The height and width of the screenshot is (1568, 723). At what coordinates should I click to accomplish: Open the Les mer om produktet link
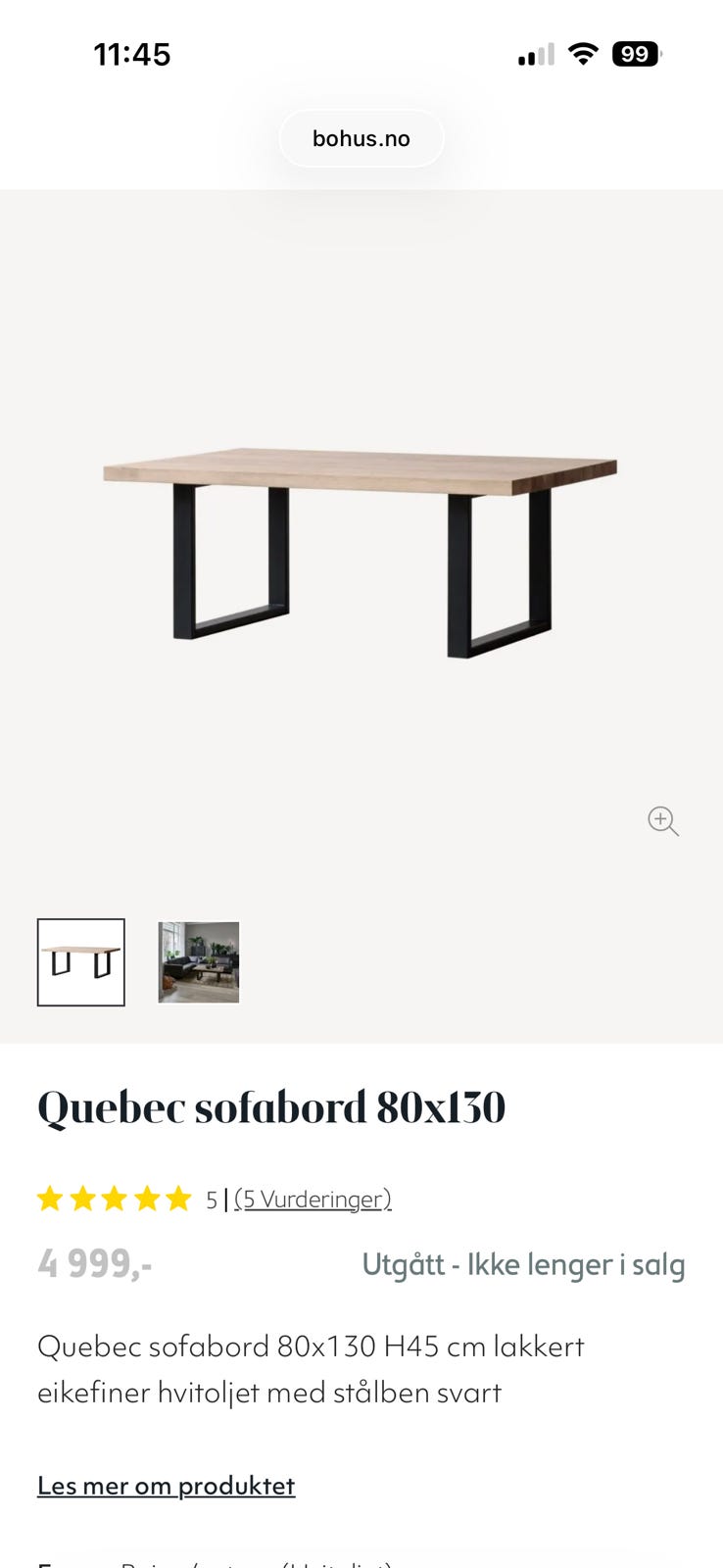pos(166,1485)
